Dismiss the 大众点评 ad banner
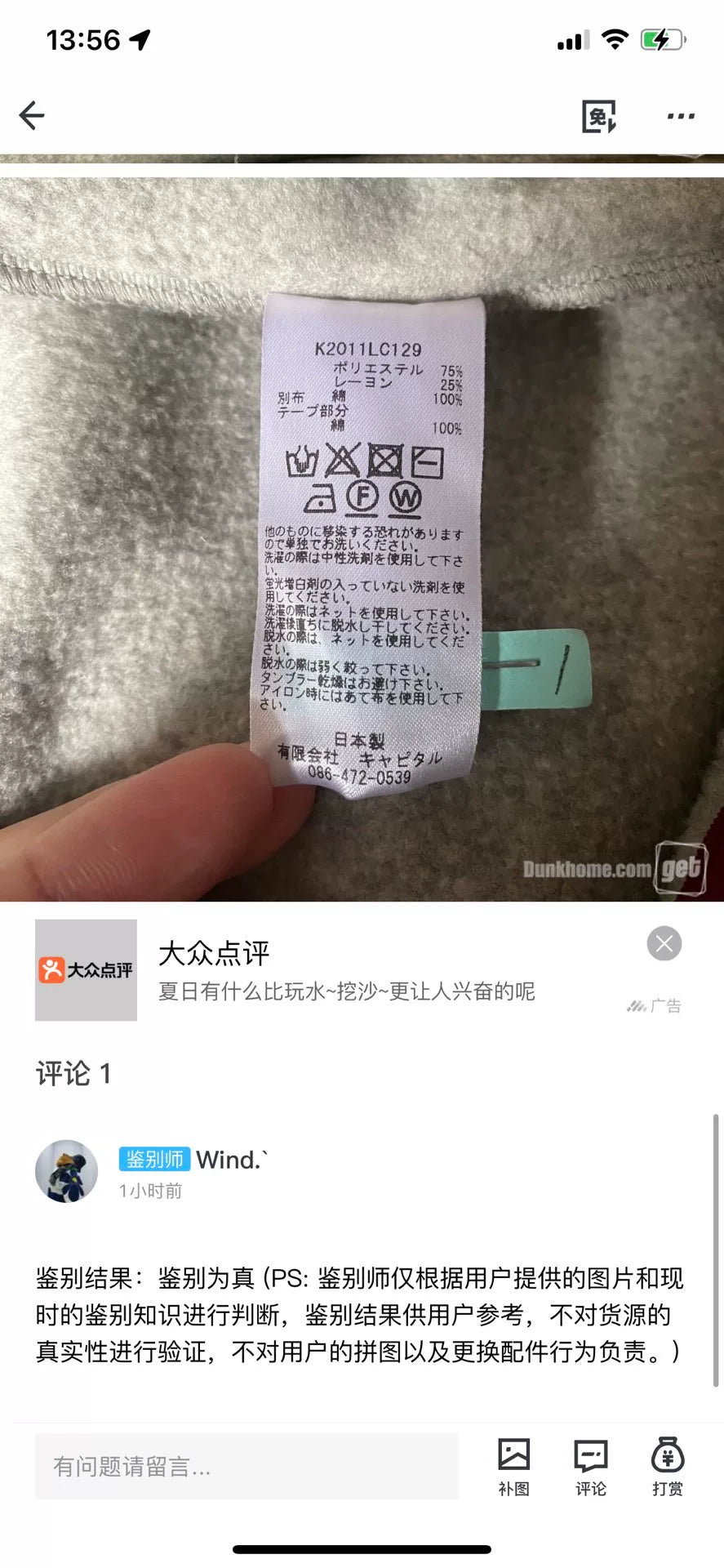 [664, 944]
